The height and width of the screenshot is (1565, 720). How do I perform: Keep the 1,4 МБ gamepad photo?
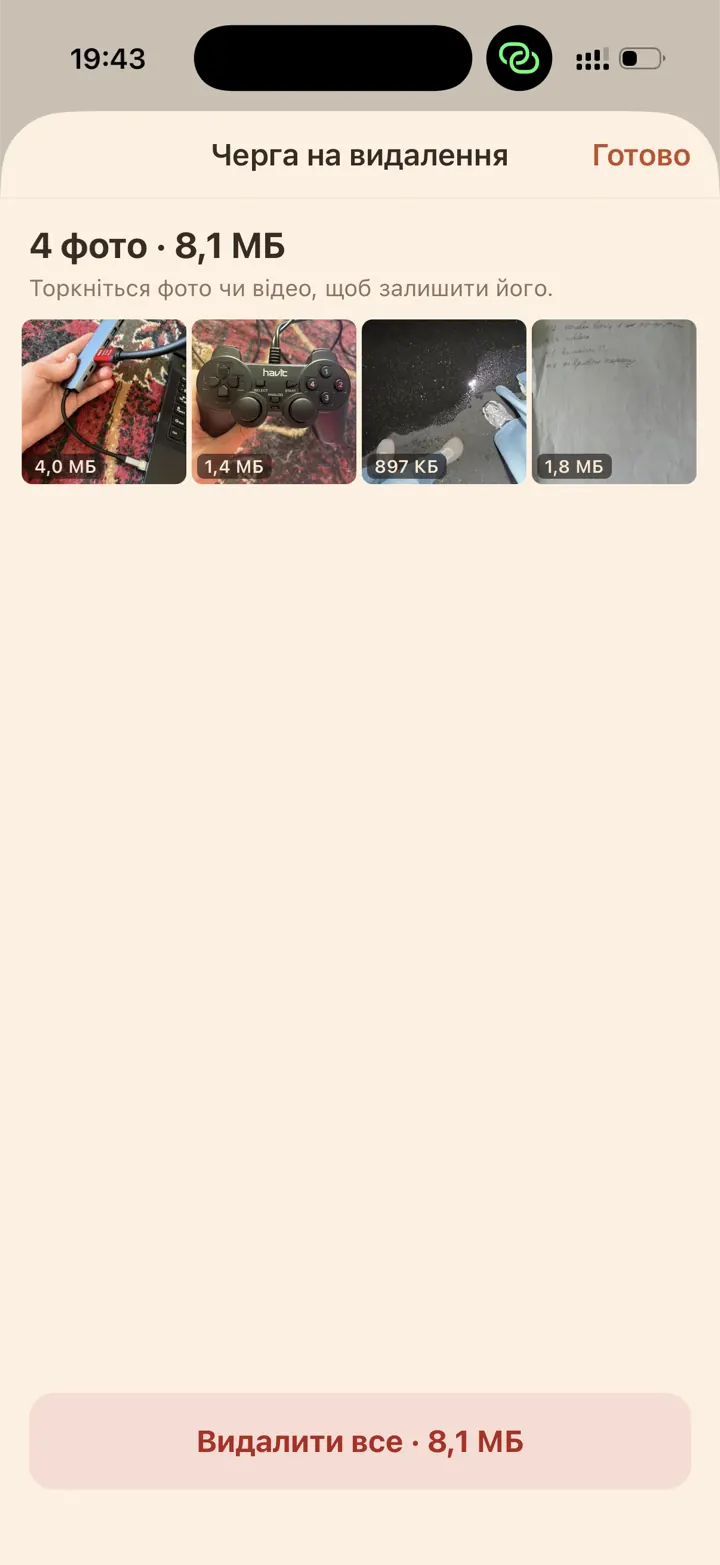point(274,402)
